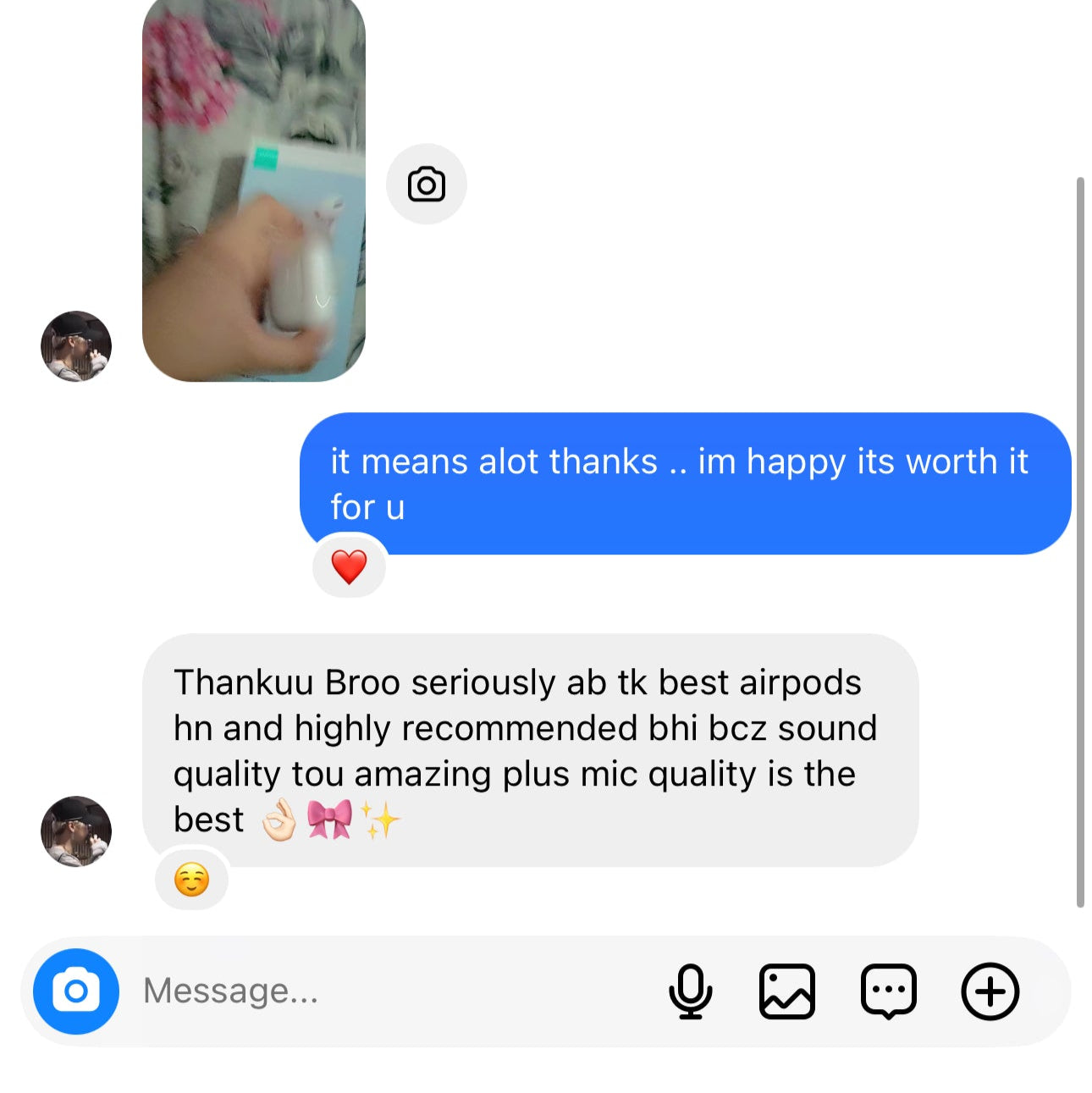Open the photo gallery picker
The height and width of the screenshot is (1093, 1092).
[787, 991]
